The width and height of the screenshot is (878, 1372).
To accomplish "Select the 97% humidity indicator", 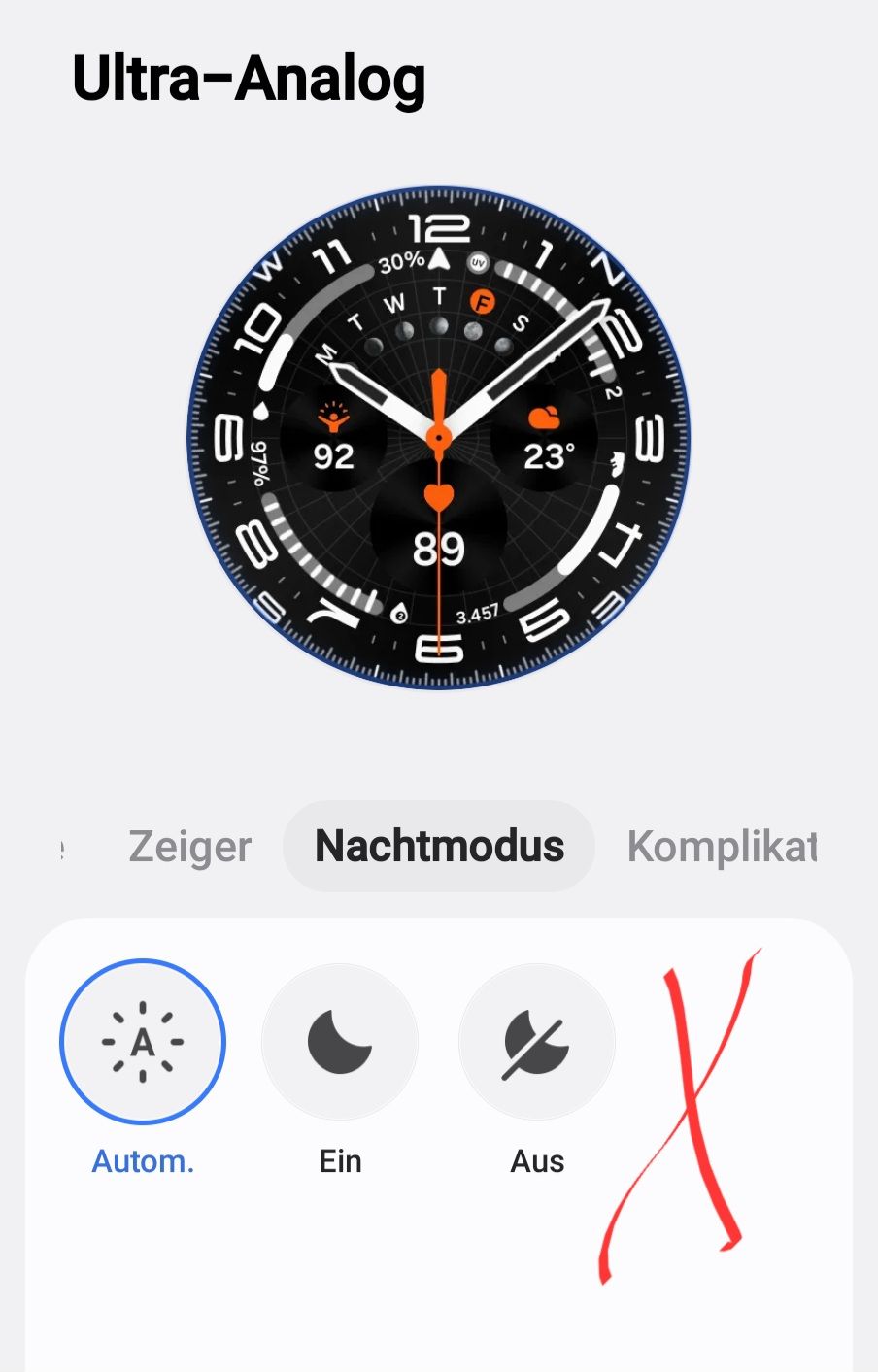I will [x=258, y=456].
